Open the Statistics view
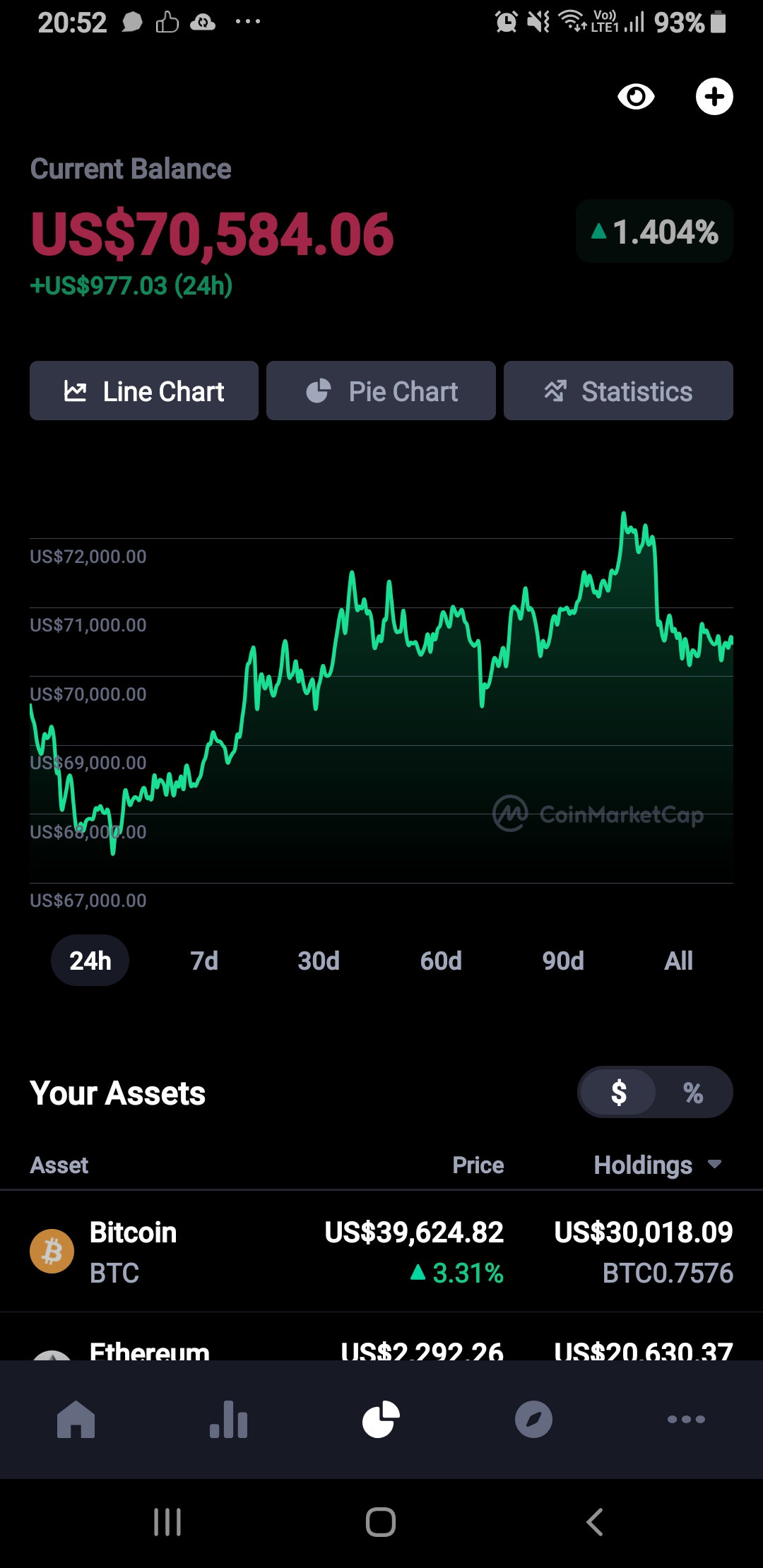 (x=618, y=391)
